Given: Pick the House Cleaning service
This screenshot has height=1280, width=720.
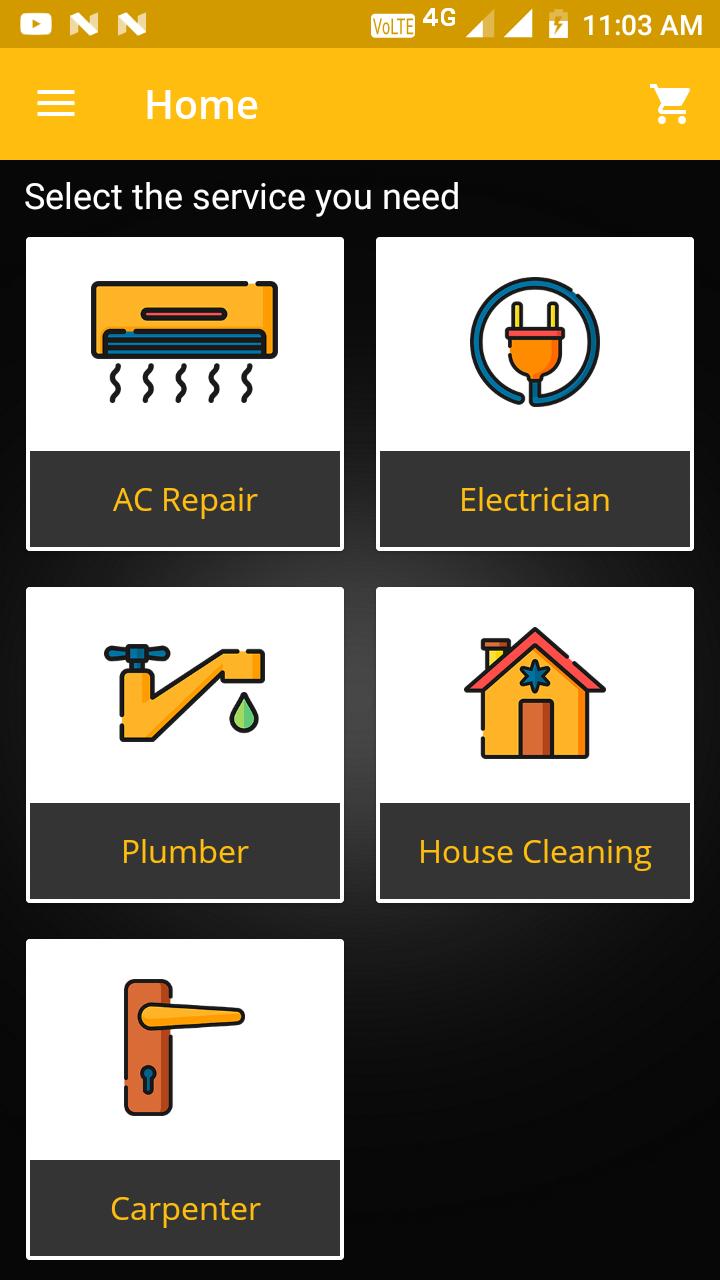Looking at the screenshot, I should 535,745.
